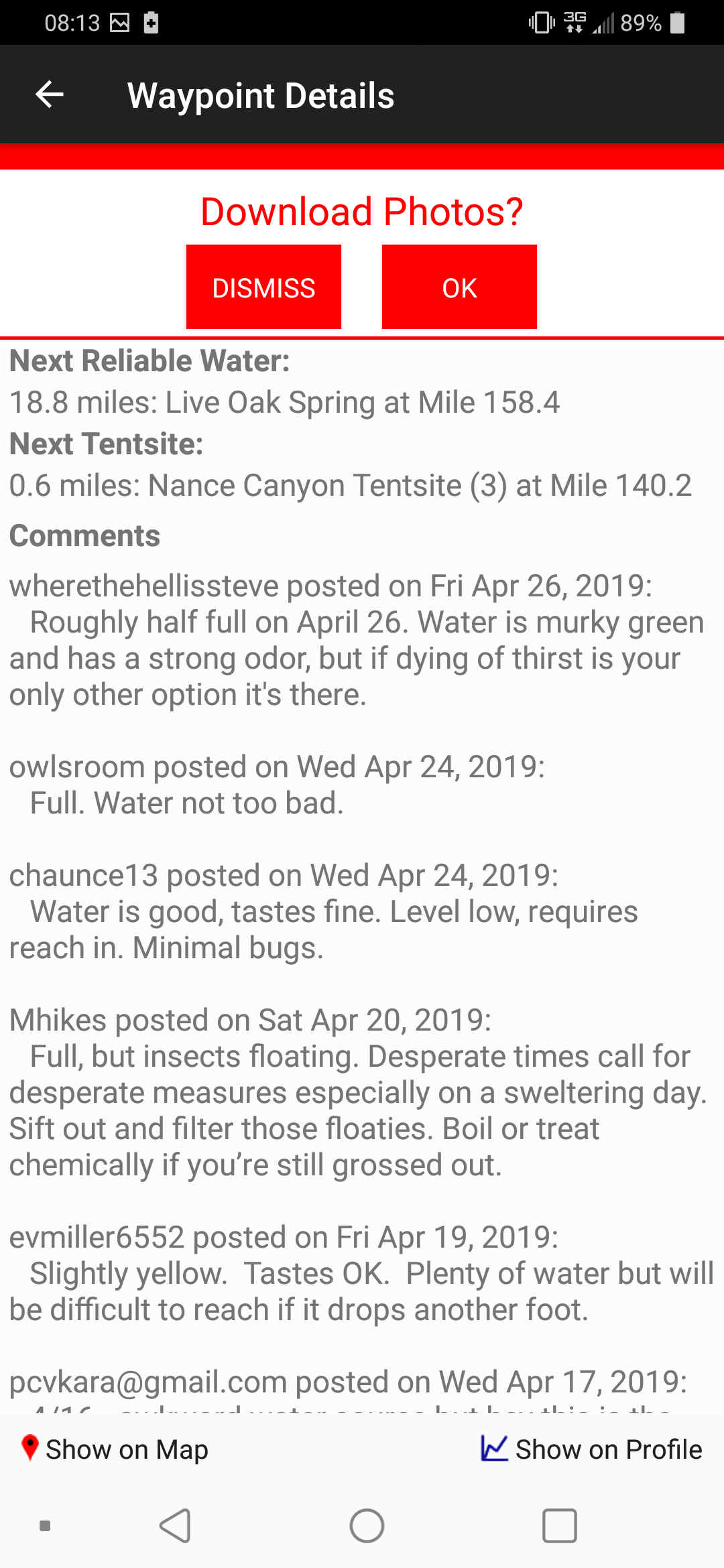
Task: Confirm photo download with OK
Action: pos(459,287)
